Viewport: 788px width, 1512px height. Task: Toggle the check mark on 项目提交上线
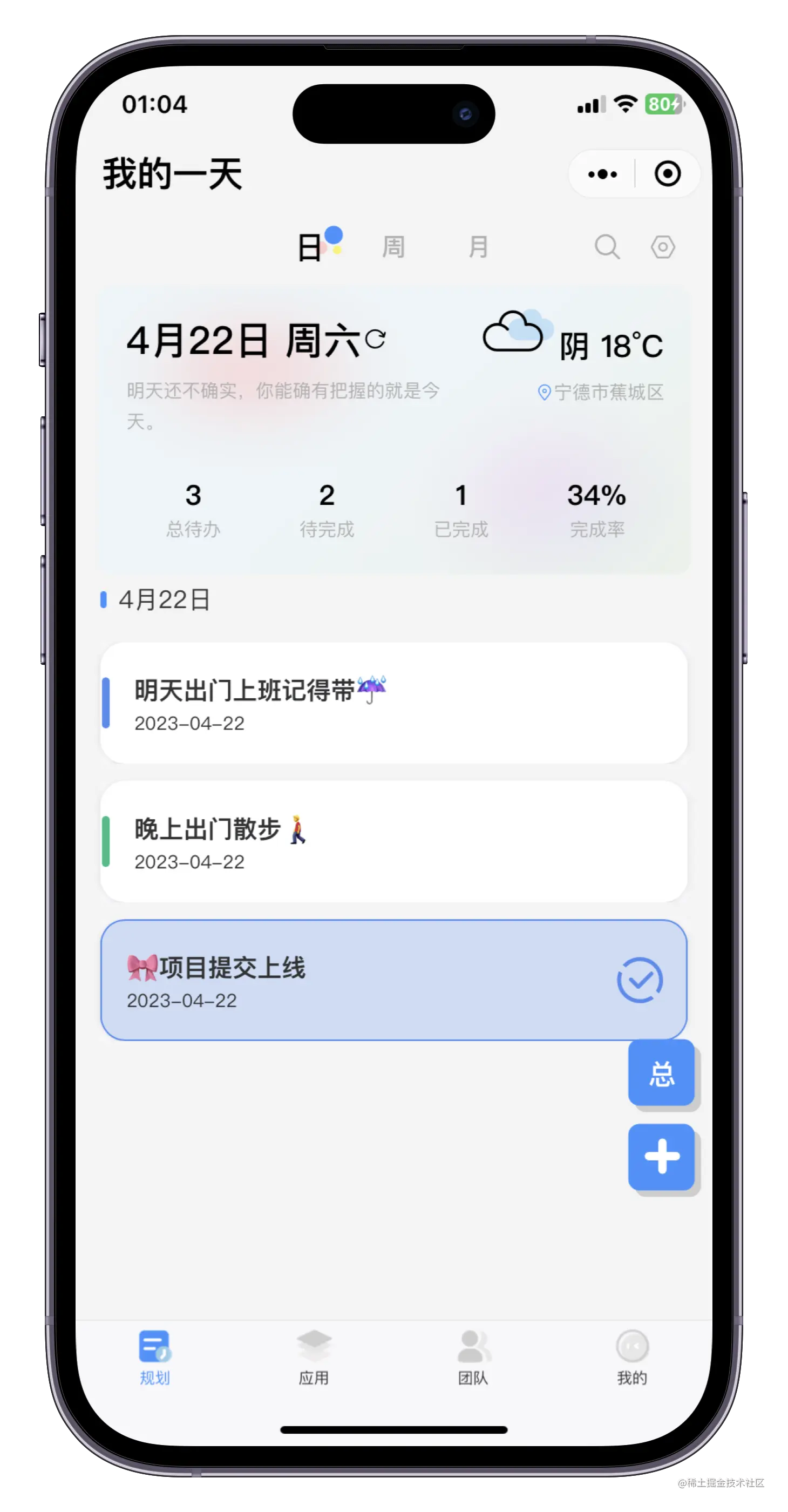[x=640, y=980]
